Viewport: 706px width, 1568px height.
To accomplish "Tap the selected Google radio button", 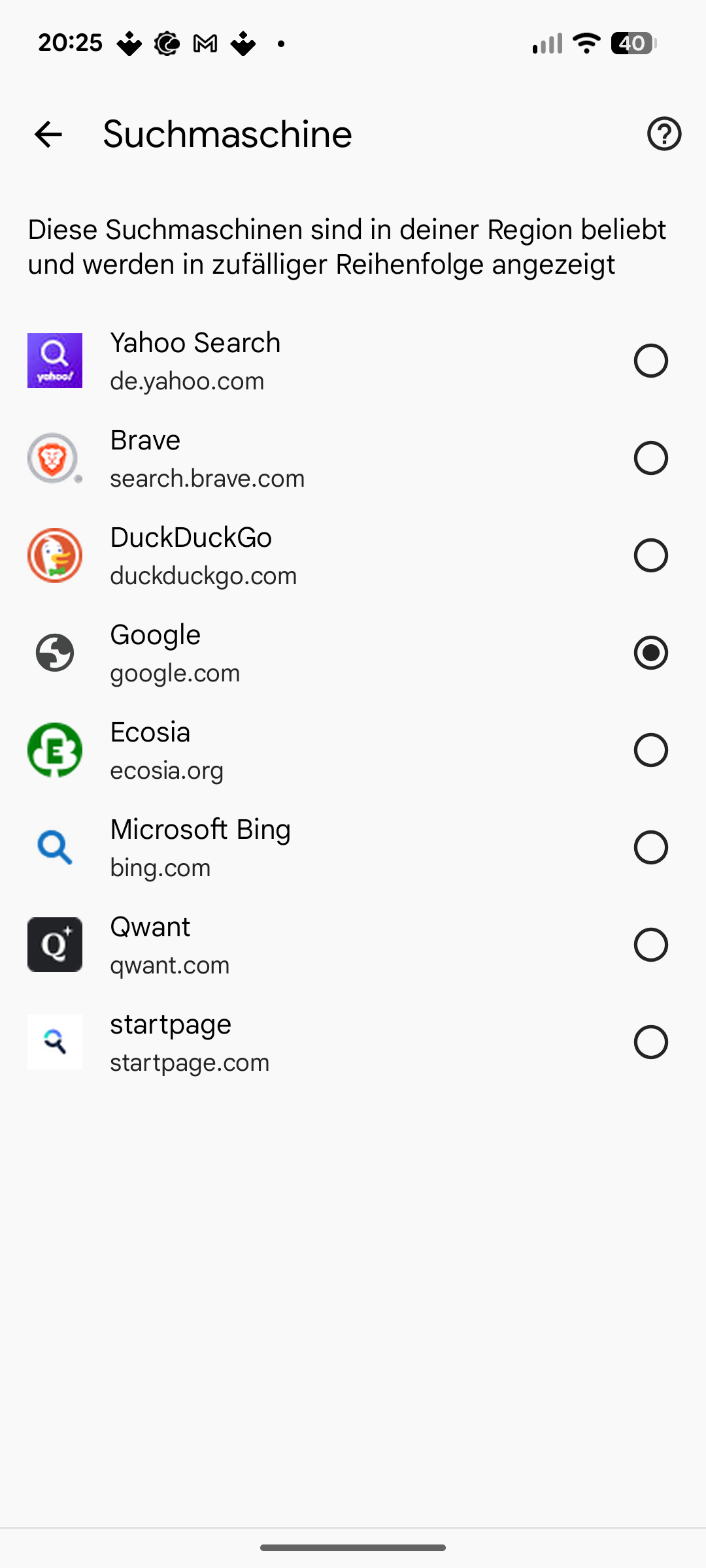I will (651, 653).
